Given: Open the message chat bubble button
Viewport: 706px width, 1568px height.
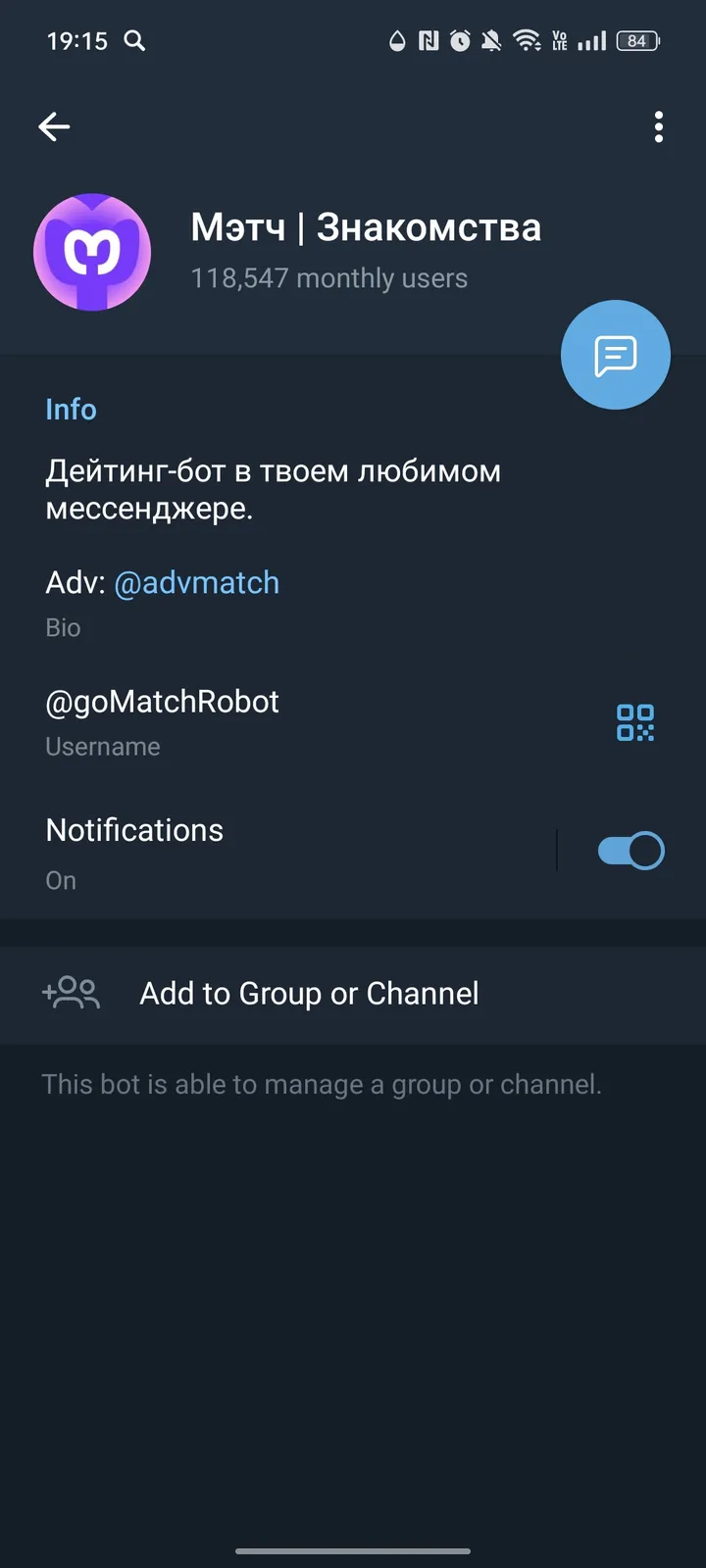Looking at the screenshot, I should [x=615, y=355].
